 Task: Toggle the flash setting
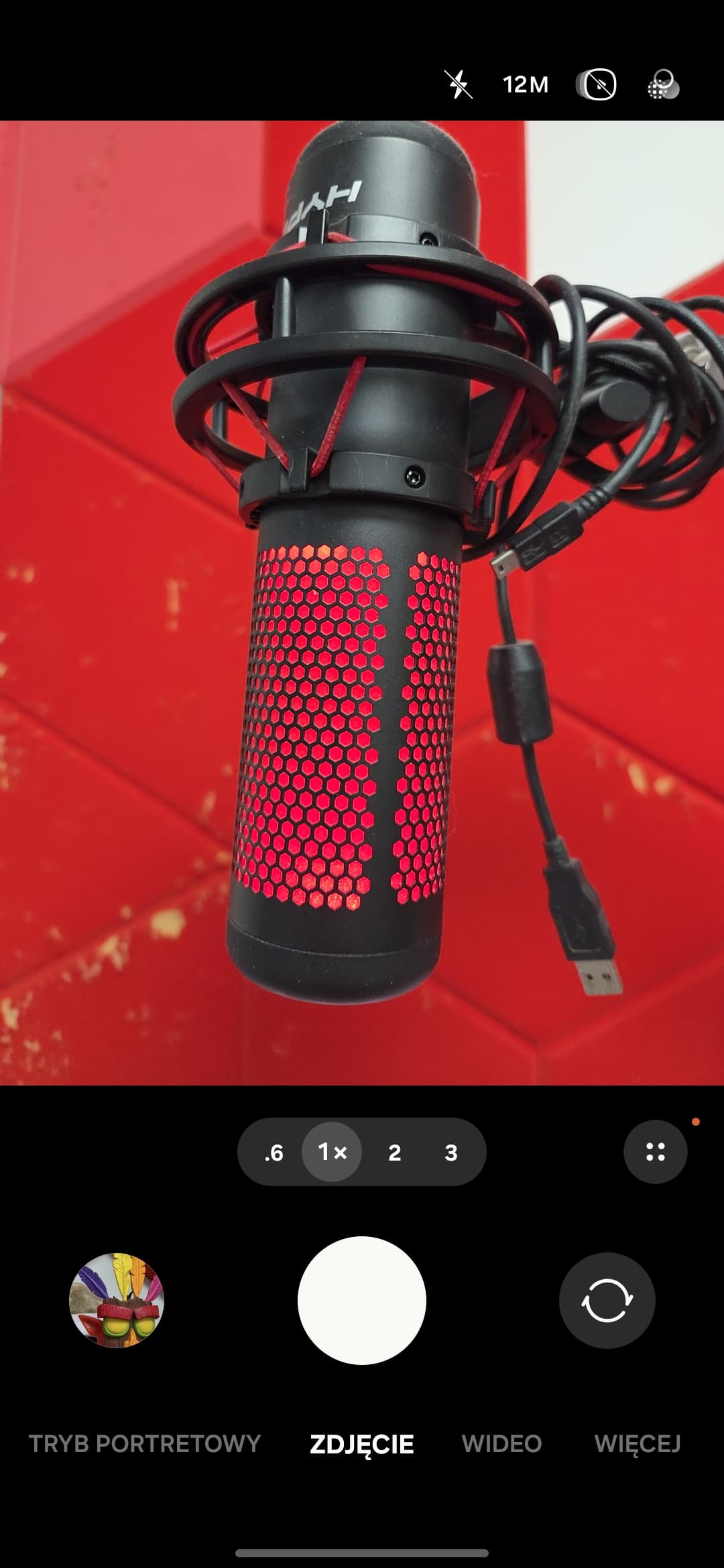coord(459,85)
